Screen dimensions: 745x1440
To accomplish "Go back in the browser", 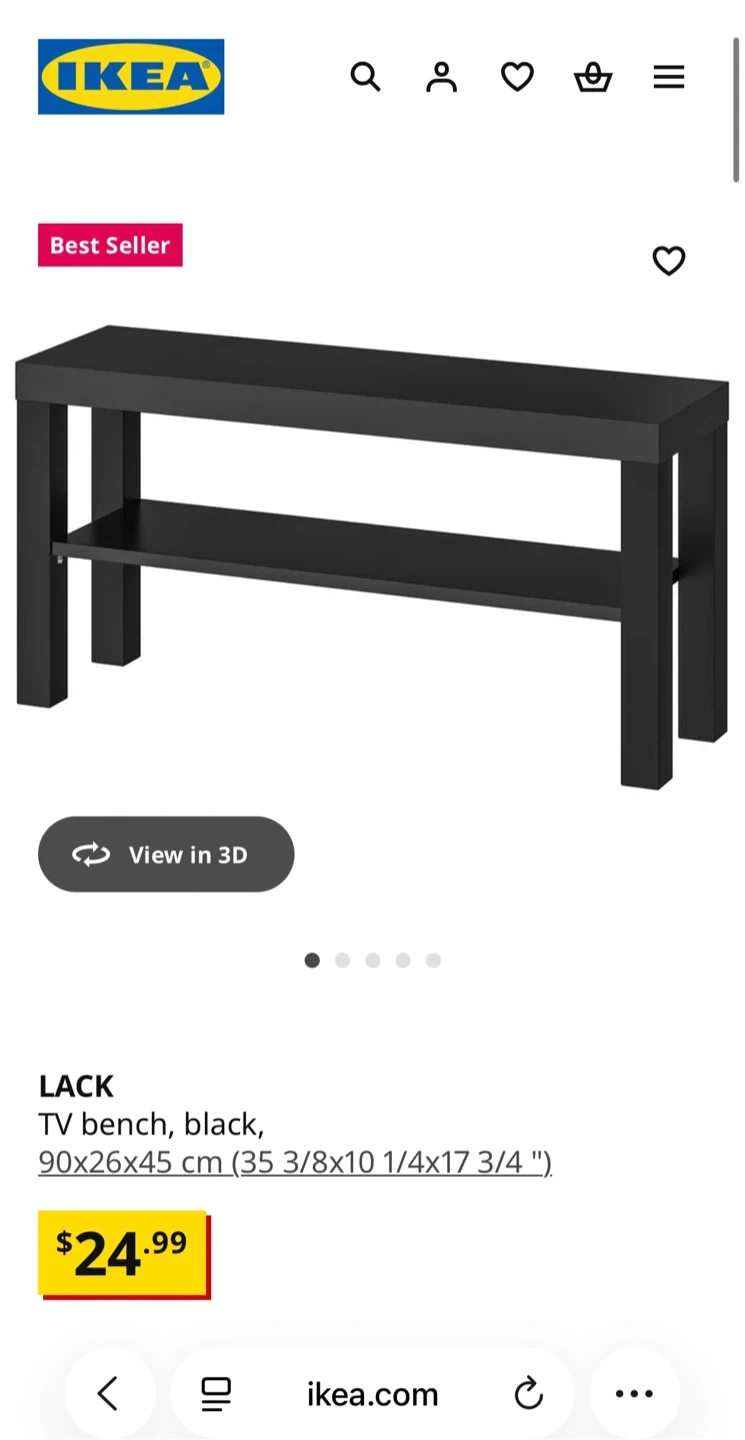I will (109, 1393).
